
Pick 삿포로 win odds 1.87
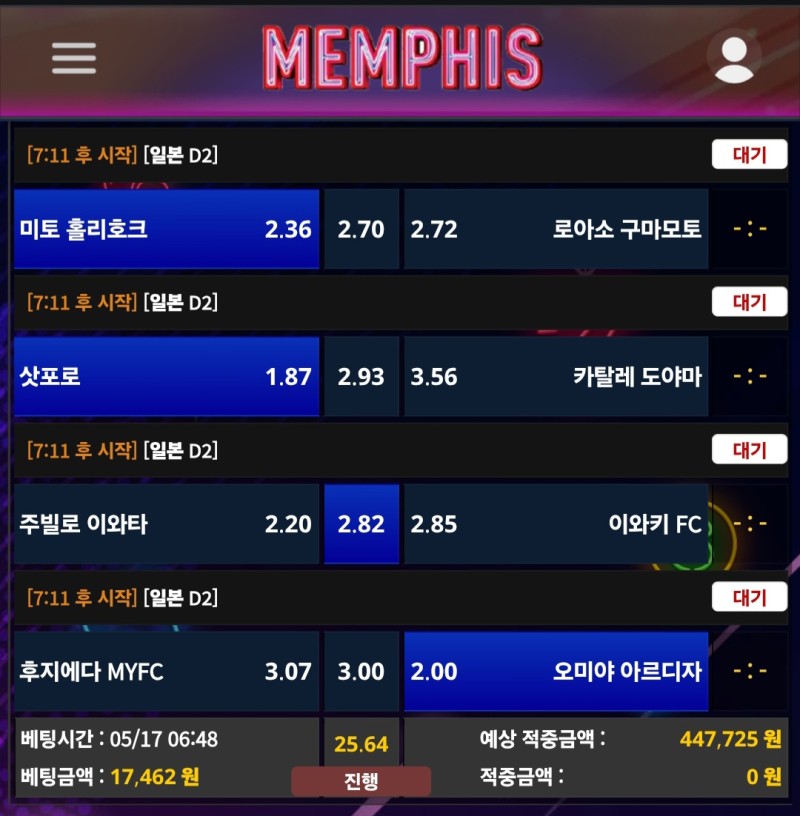coord(167,377)
